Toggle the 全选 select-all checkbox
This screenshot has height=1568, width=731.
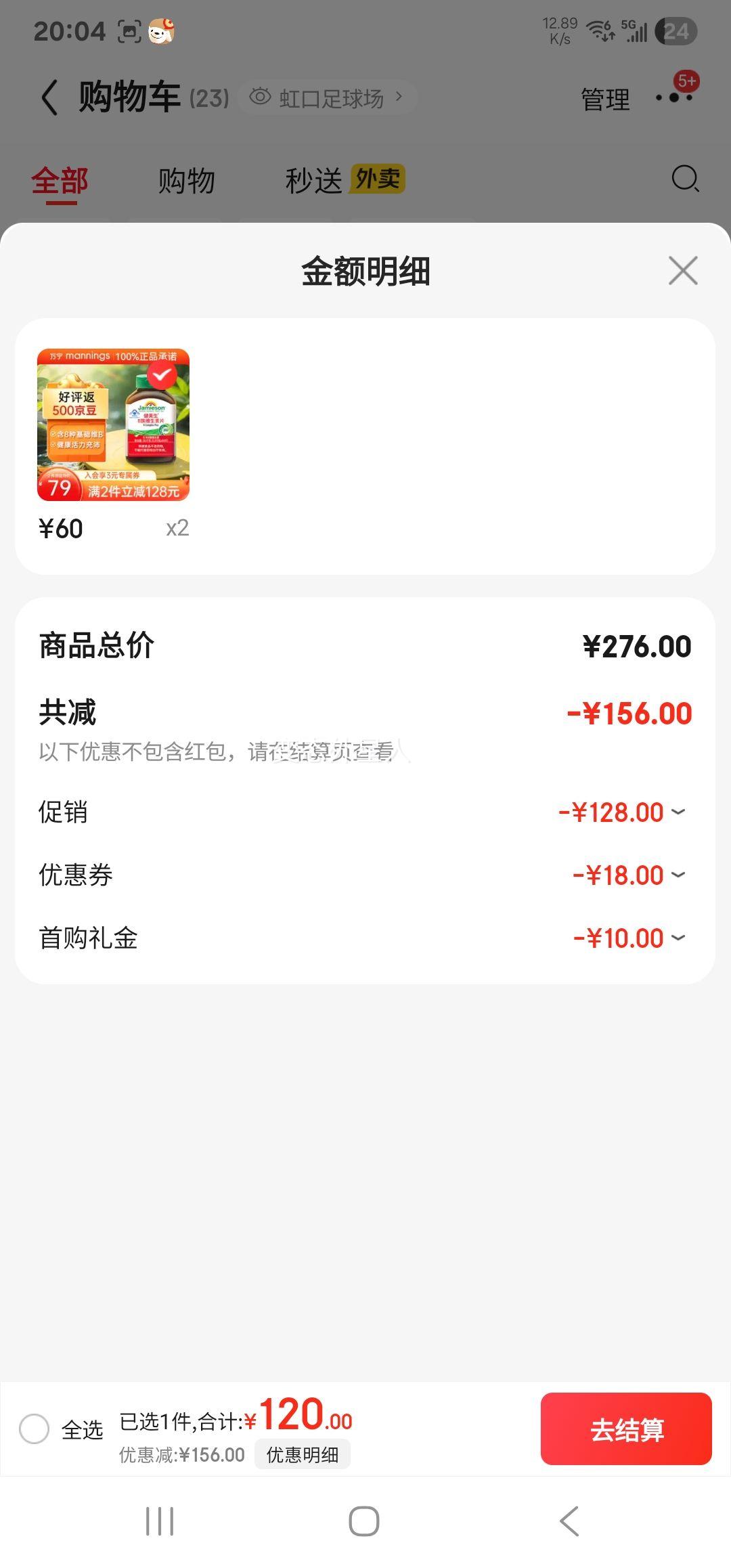[x=34, y=1429]
